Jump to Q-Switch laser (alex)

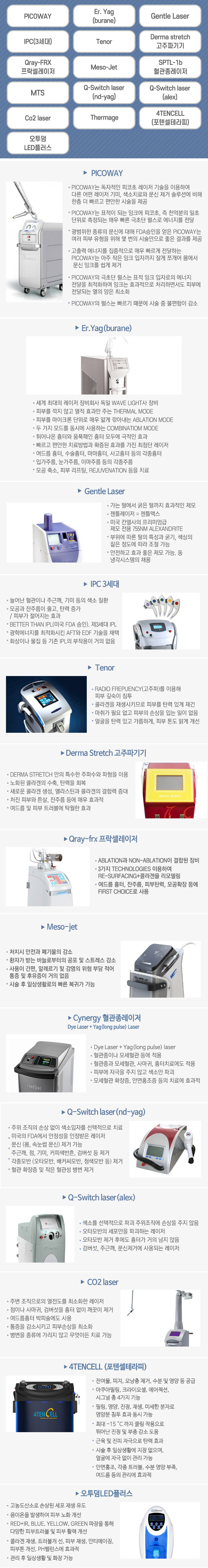click(x=170, y=92)
